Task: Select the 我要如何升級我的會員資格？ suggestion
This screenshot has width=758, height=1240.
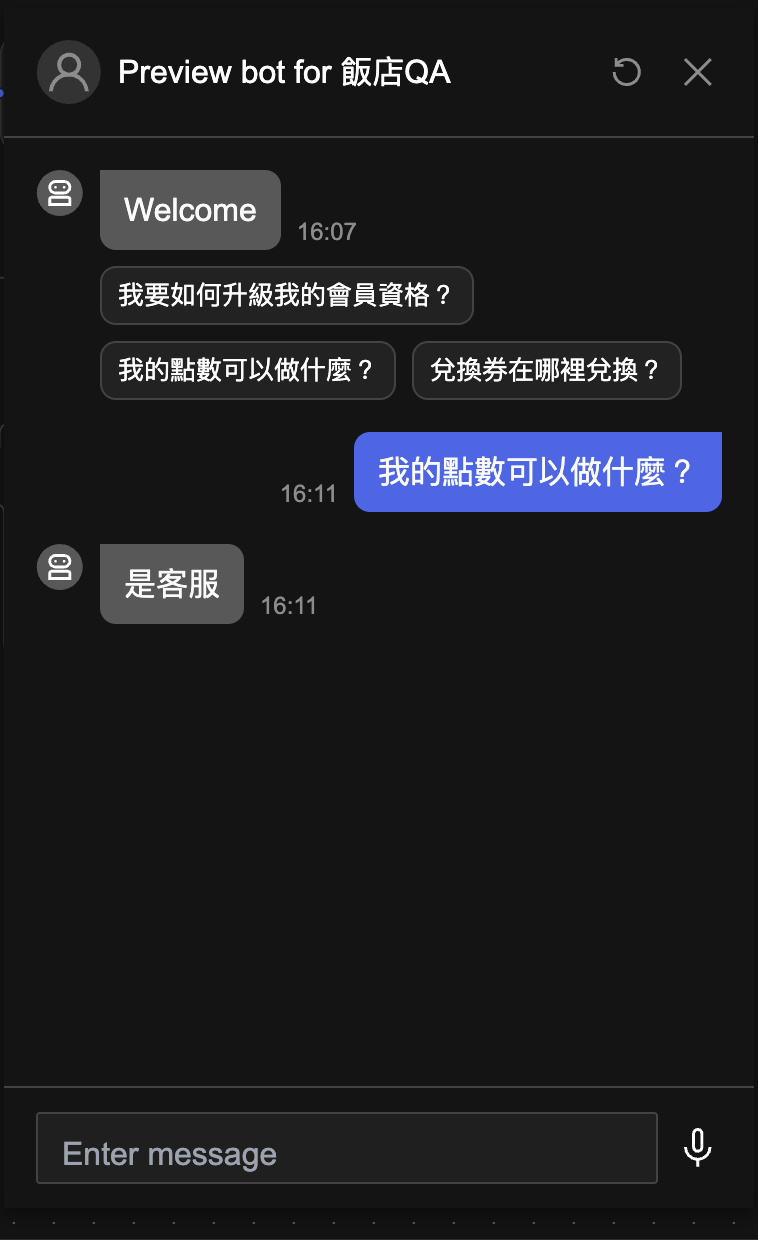Action: pos(286,295)
